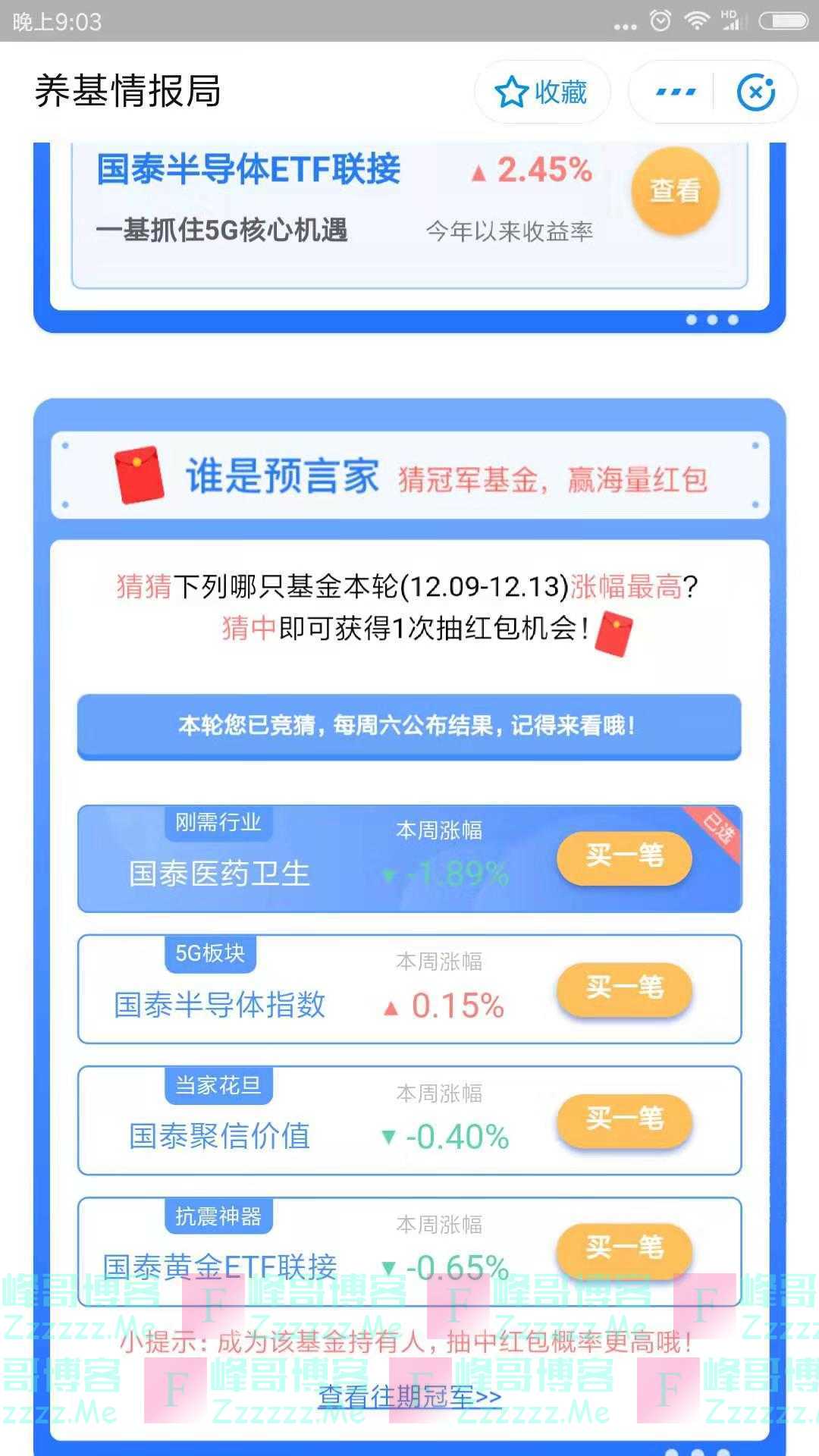Tap 查看 on 国泰半导体ETF联接 card
Viewport: 819px width, 1456px height.
pos(674,190)
